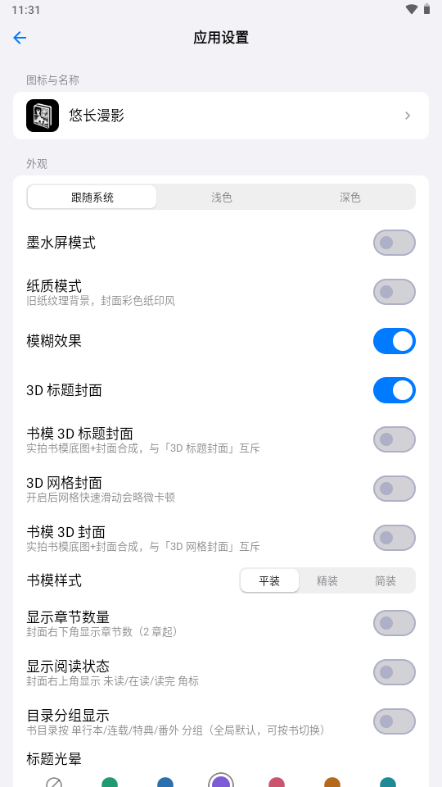Disable the 模糊效果 switch
This screenshot has height=787, width=442.
394,341
